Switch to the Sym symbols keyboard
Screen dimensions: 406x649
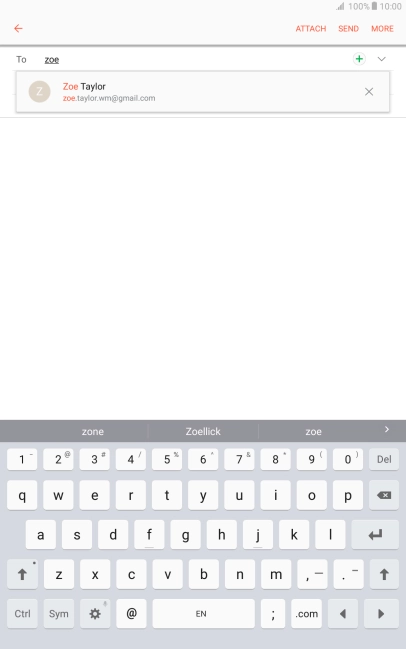click(x=58, y=613)
